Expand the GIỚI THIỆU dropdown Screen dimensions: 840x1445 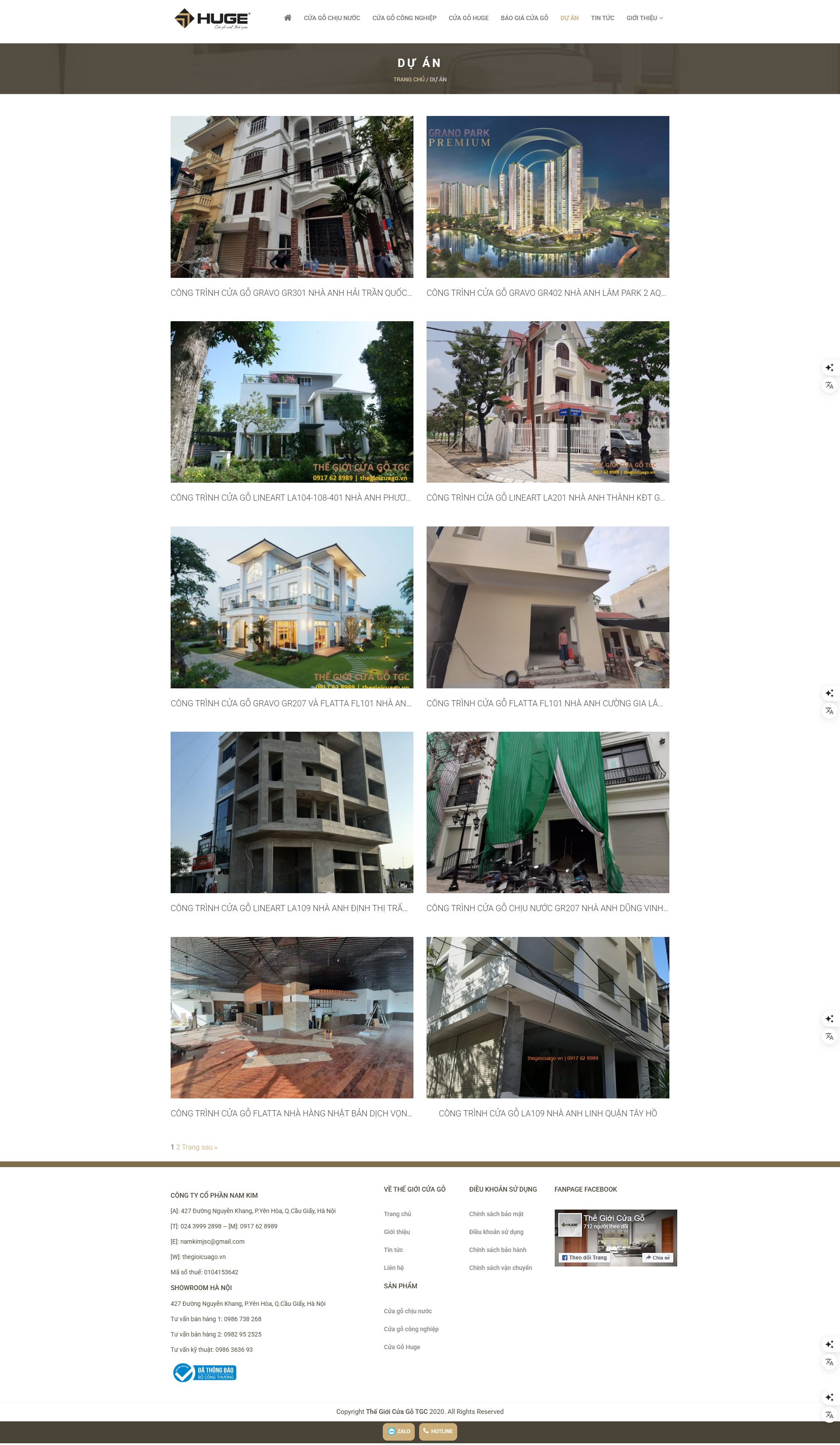tap(644, 18)
